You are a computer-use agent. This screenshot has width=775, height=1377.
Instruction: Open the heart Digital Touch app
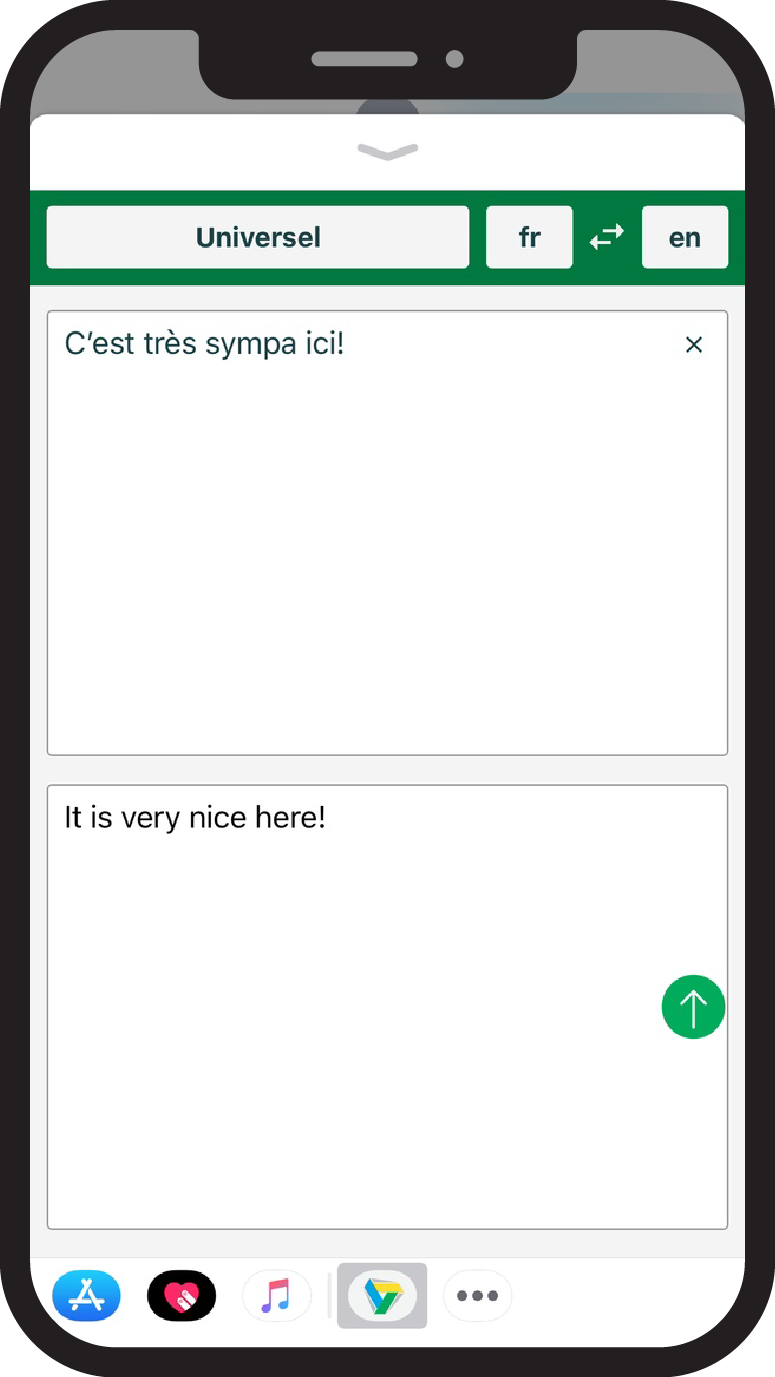click(182, 1296)
